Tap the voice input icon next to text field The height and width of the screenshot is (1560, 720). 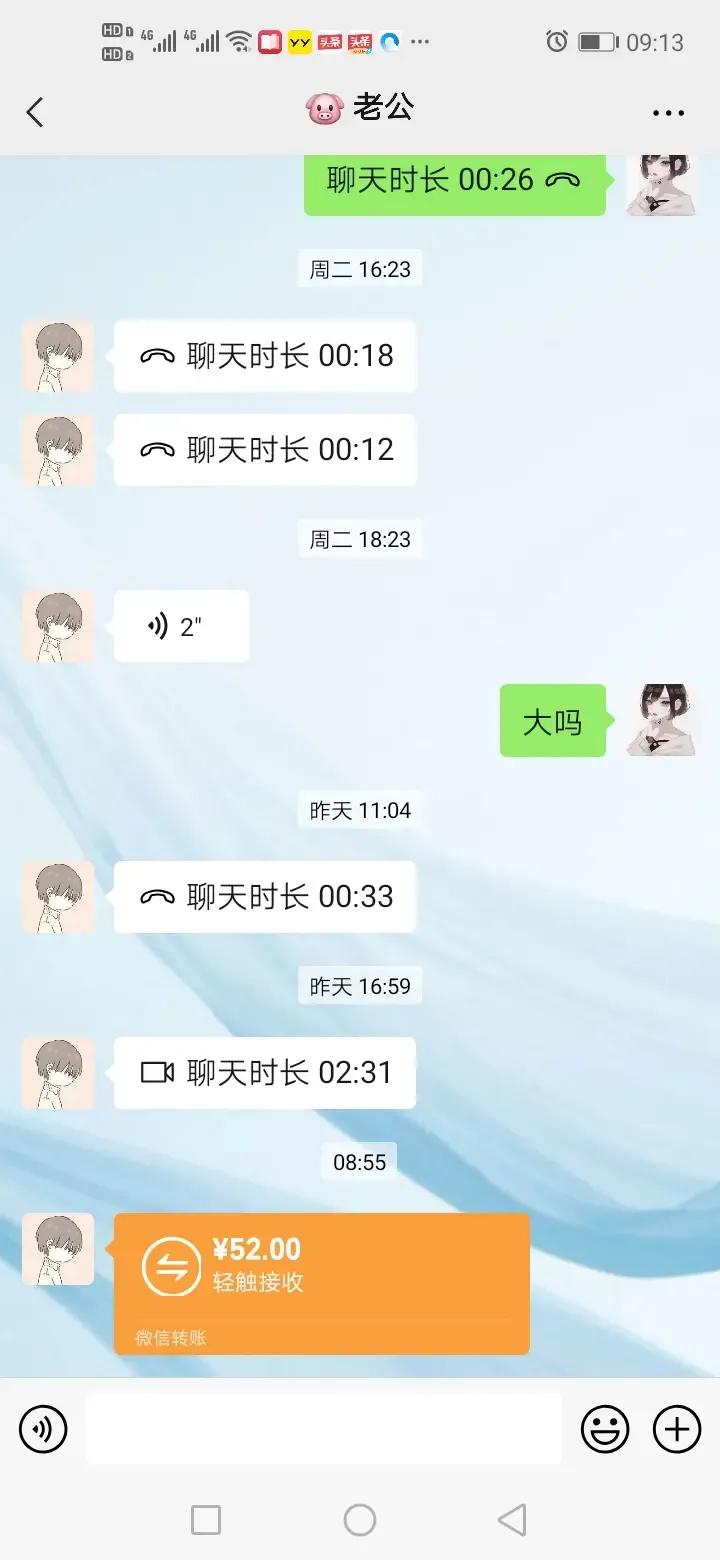click(x=42, y=1428)
